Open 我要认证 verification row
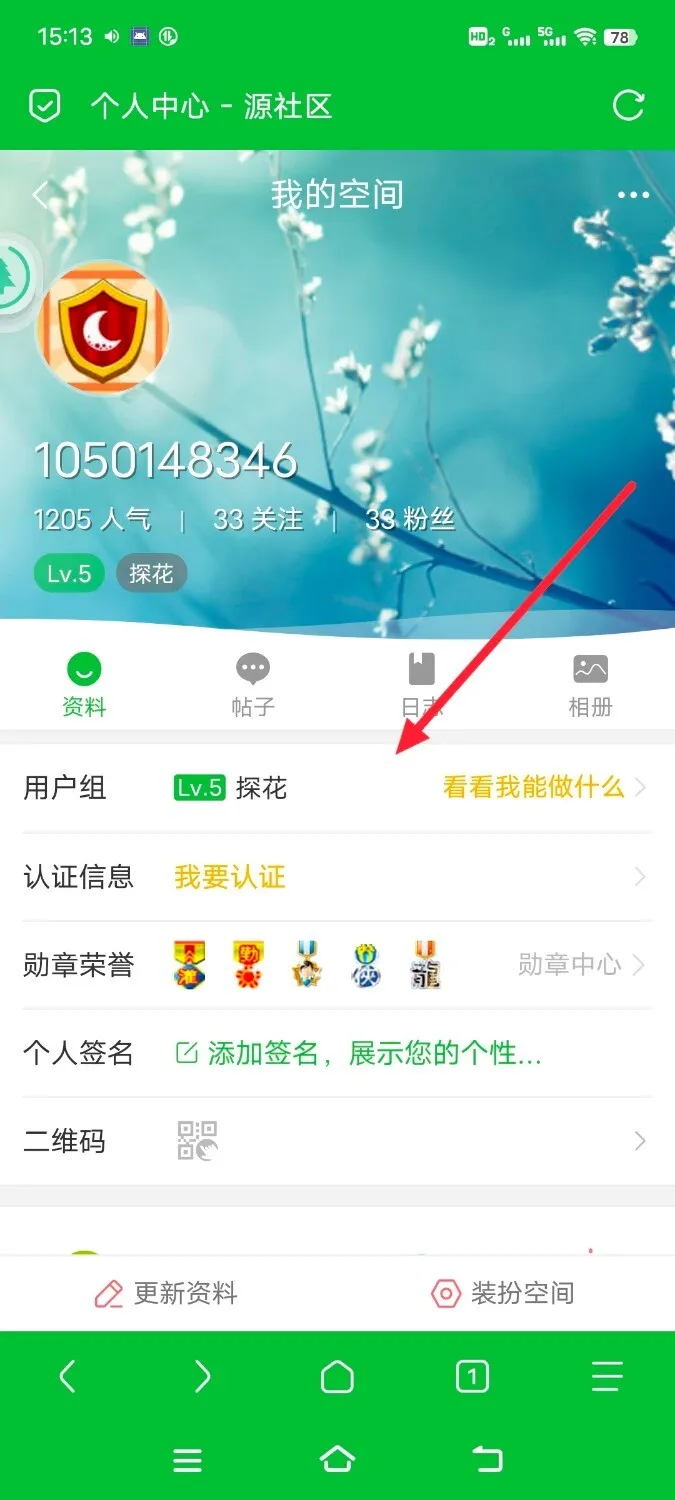 [230, 877]
